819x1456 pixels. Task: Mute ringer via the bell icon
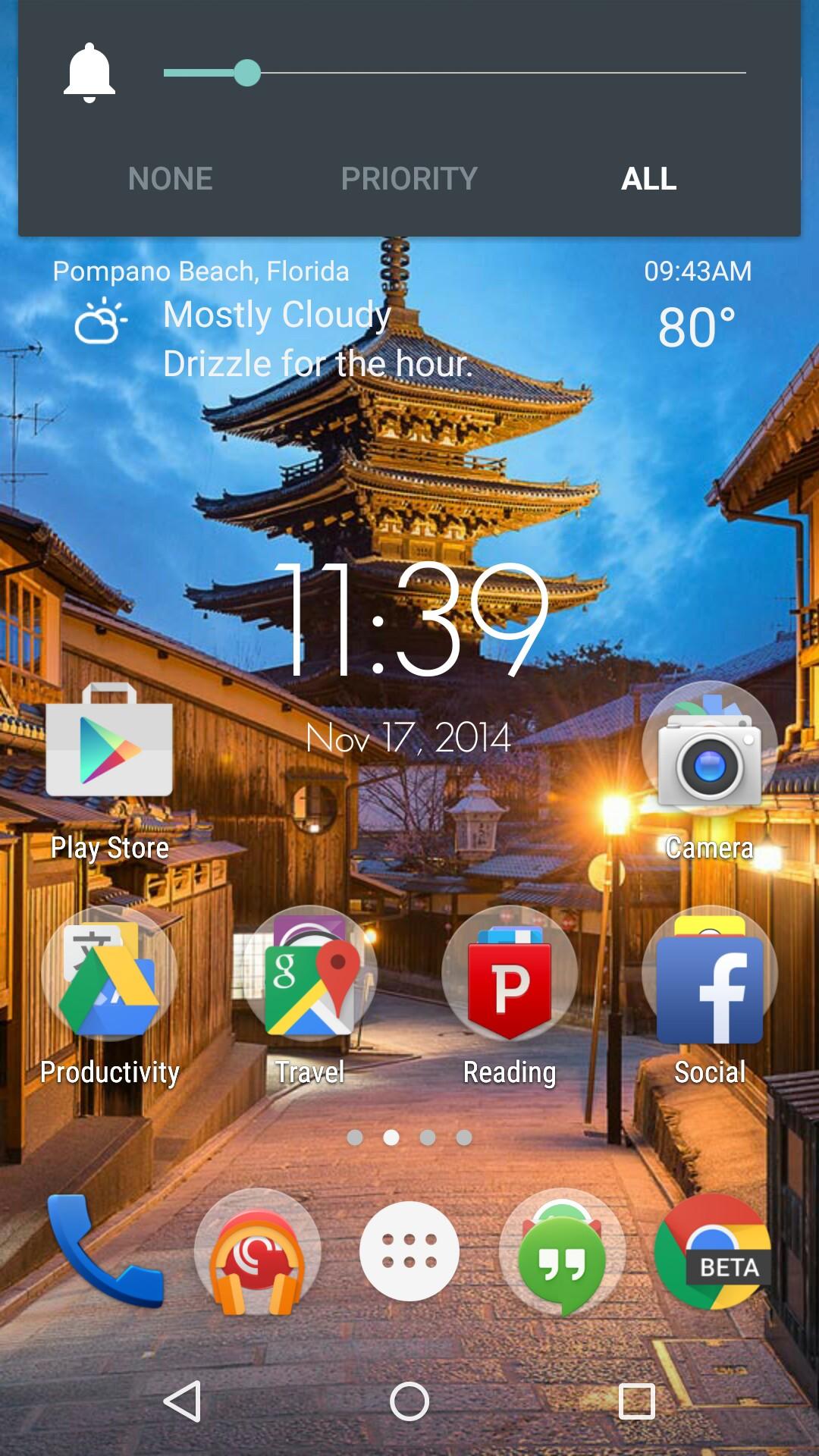(x=89, y=73)
